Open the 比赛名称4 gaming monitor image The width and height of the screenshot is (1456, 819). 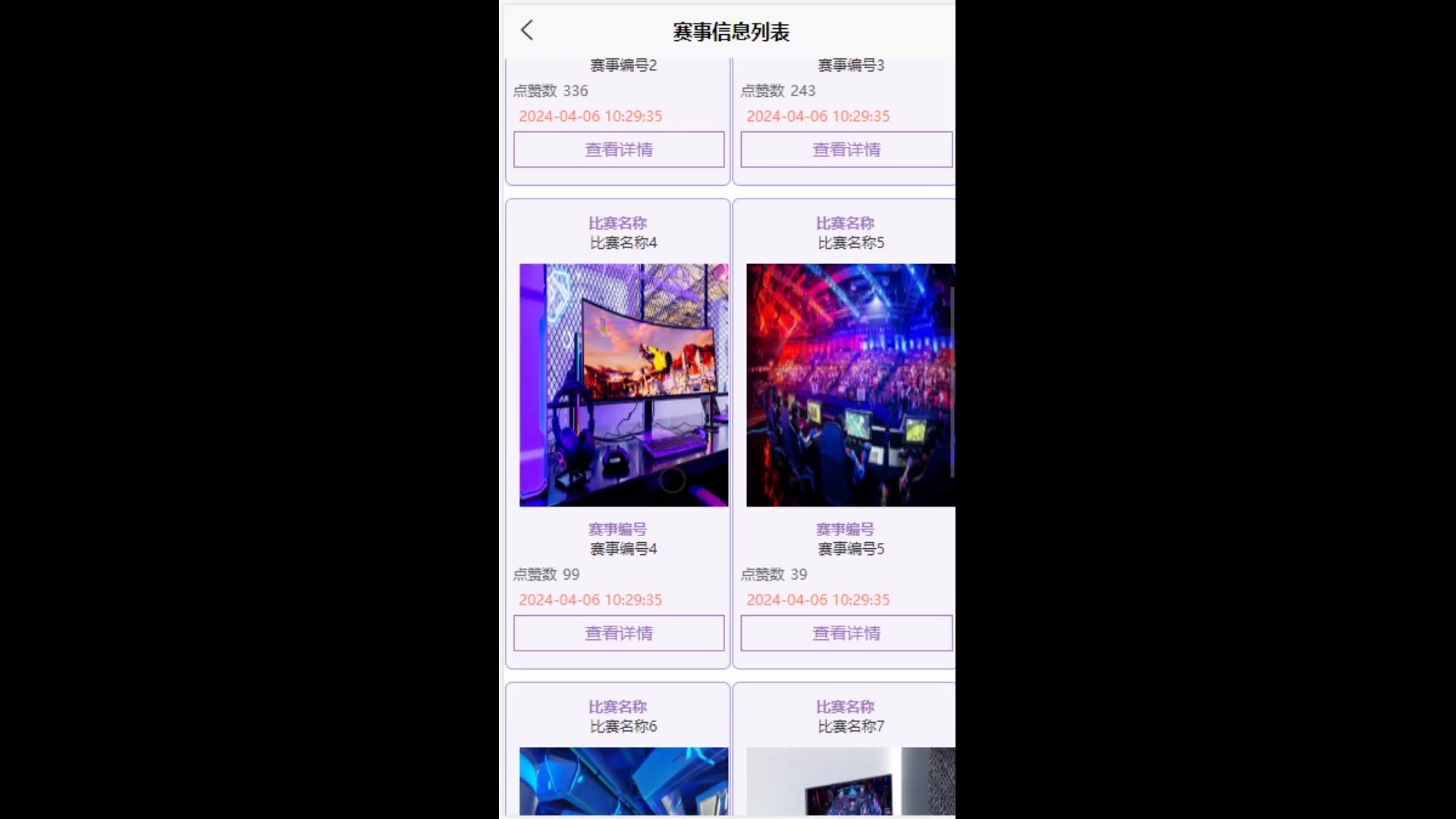623,385
